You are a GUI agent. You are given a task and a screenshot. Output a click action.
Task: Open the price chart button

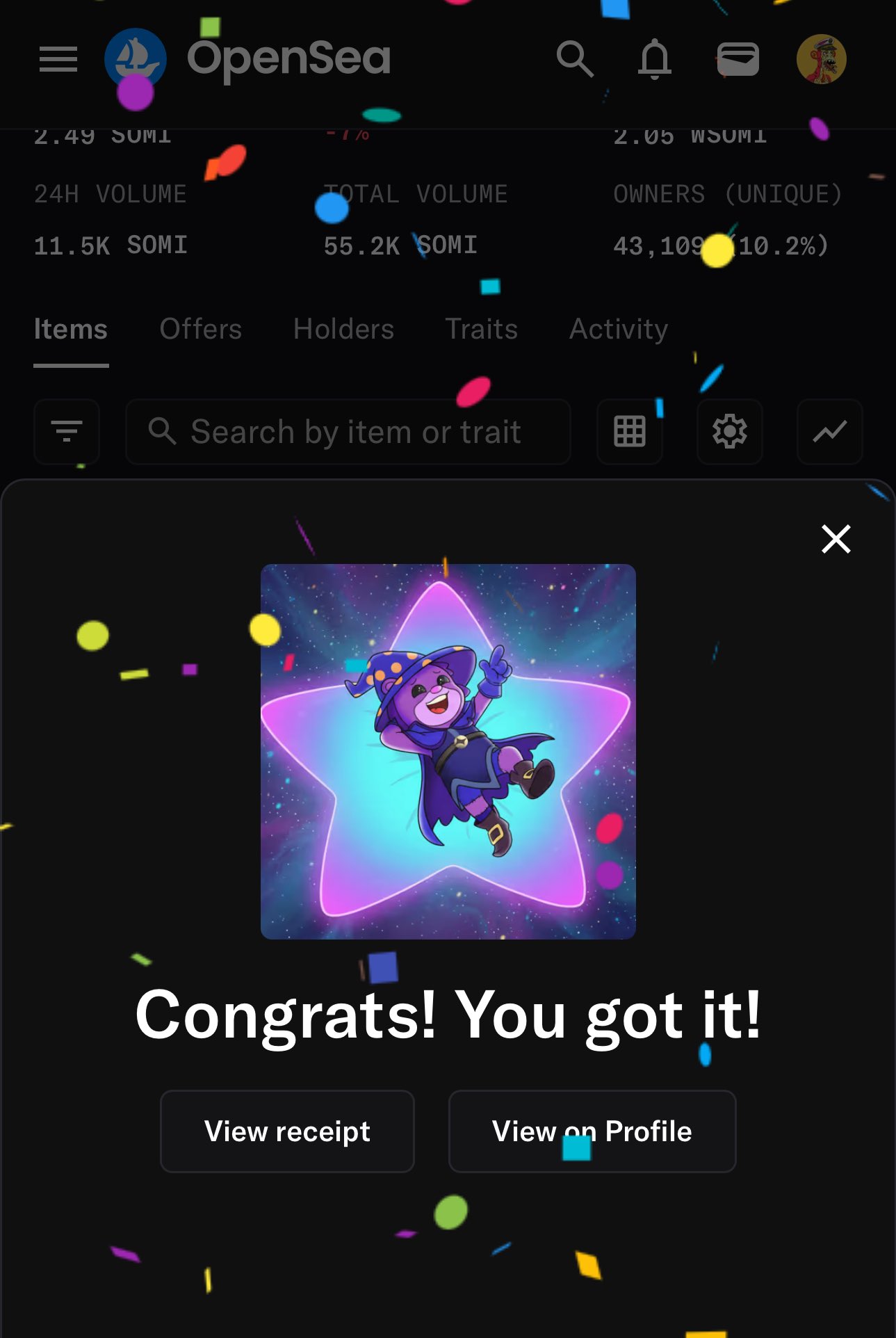pos(829,432)
